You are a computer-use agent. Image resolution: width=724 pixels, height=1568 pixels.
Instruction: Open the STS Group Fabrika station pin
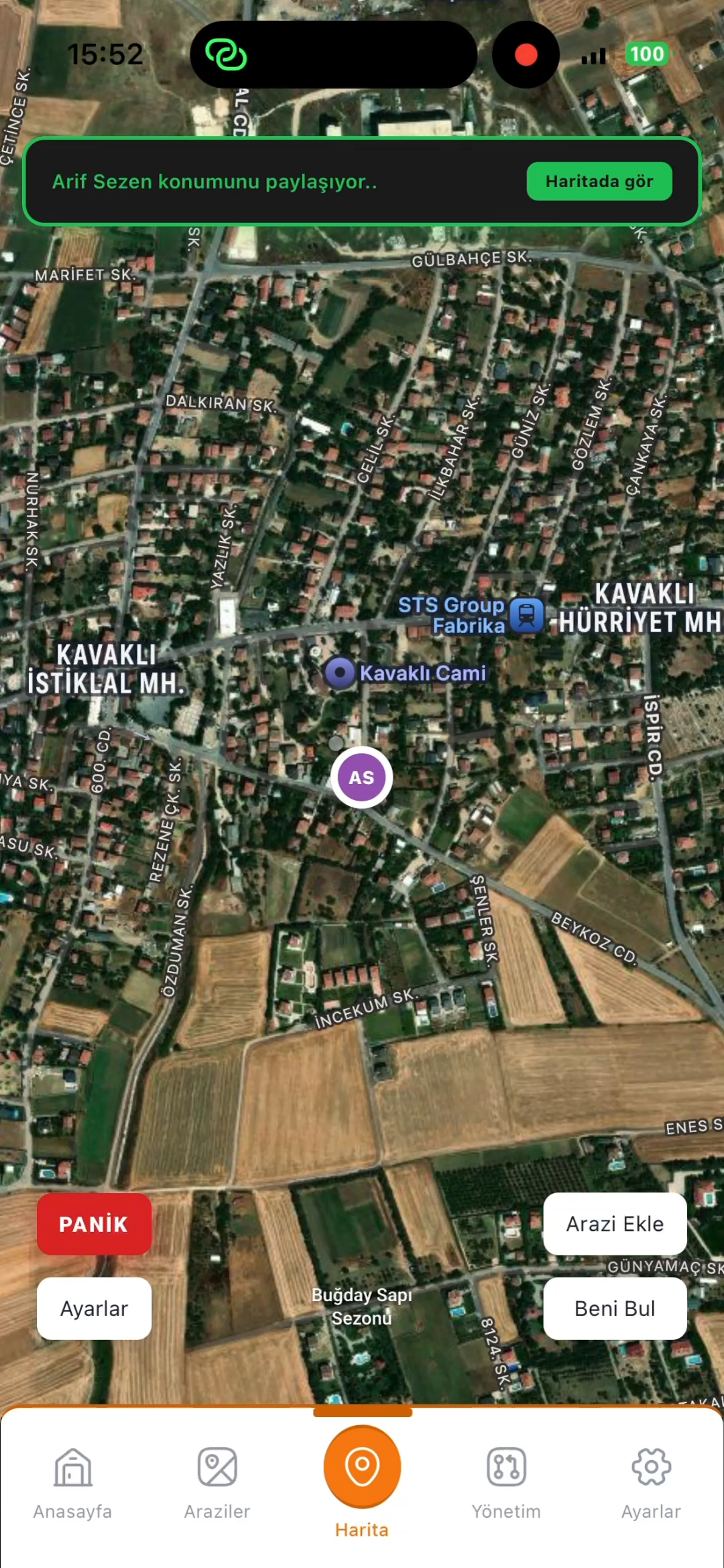[526, 614]
